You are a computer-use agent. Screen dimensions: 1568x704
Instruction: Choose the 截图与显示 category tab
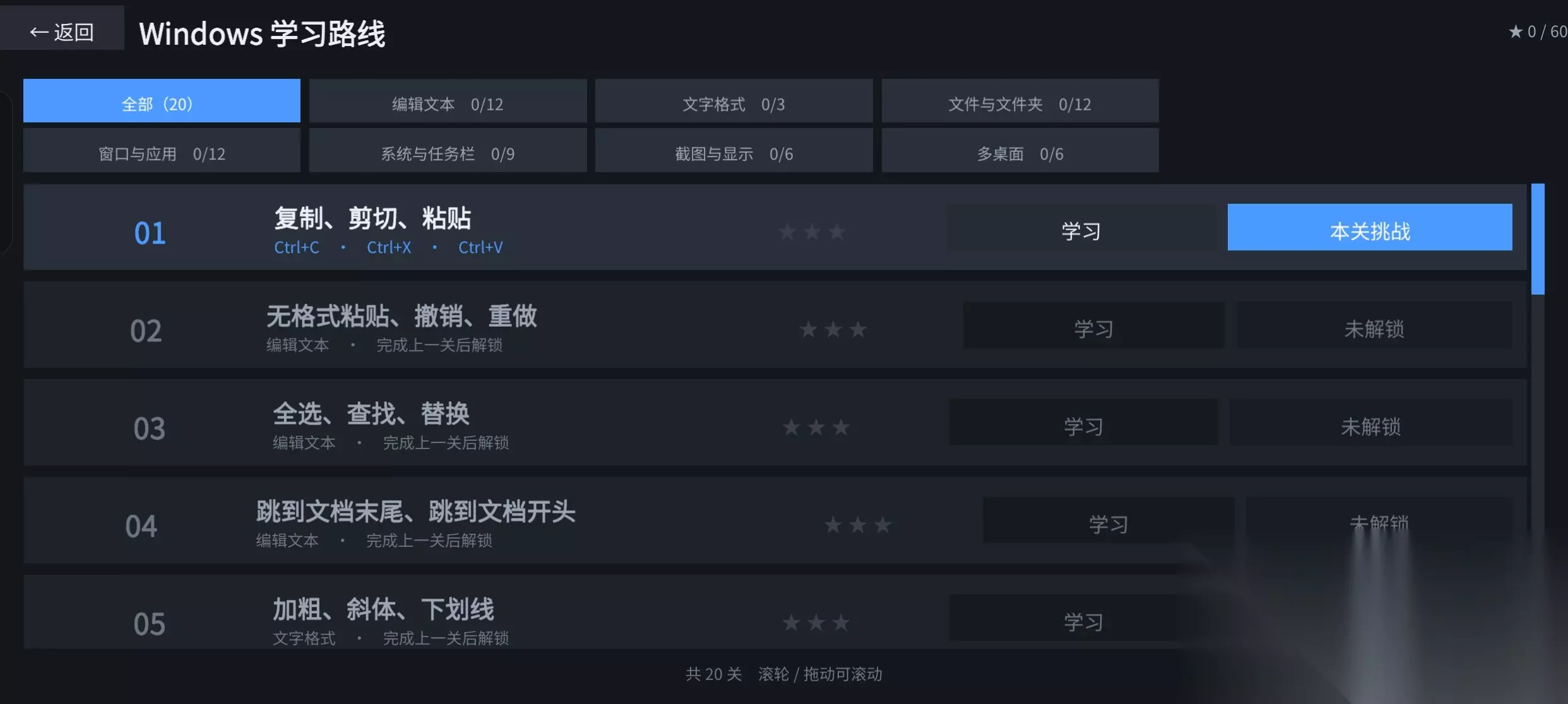click(734, 151)
